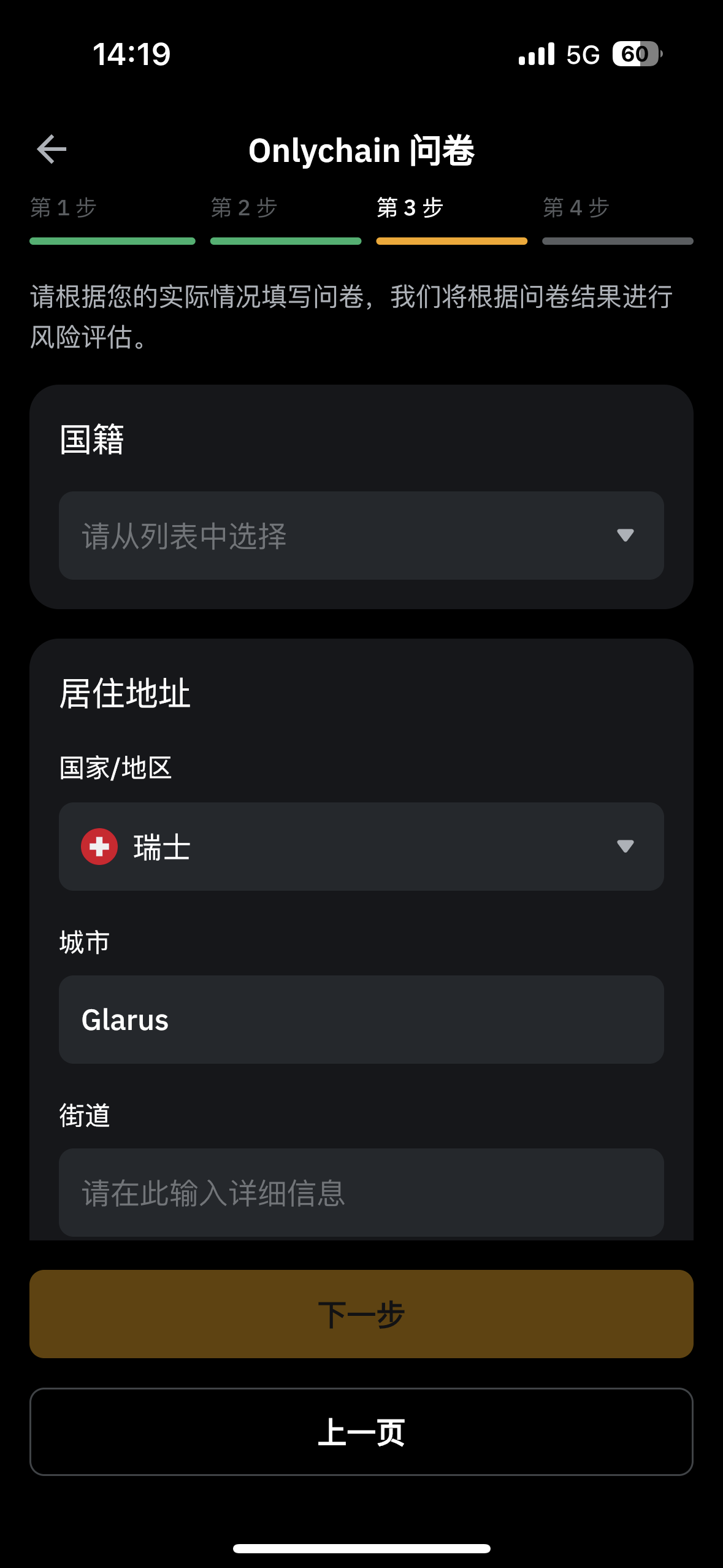Viewport: 723px width, 1568px height.
Task: Open the 国籍 nationality dropdown
Action: [x=361, y=536]
